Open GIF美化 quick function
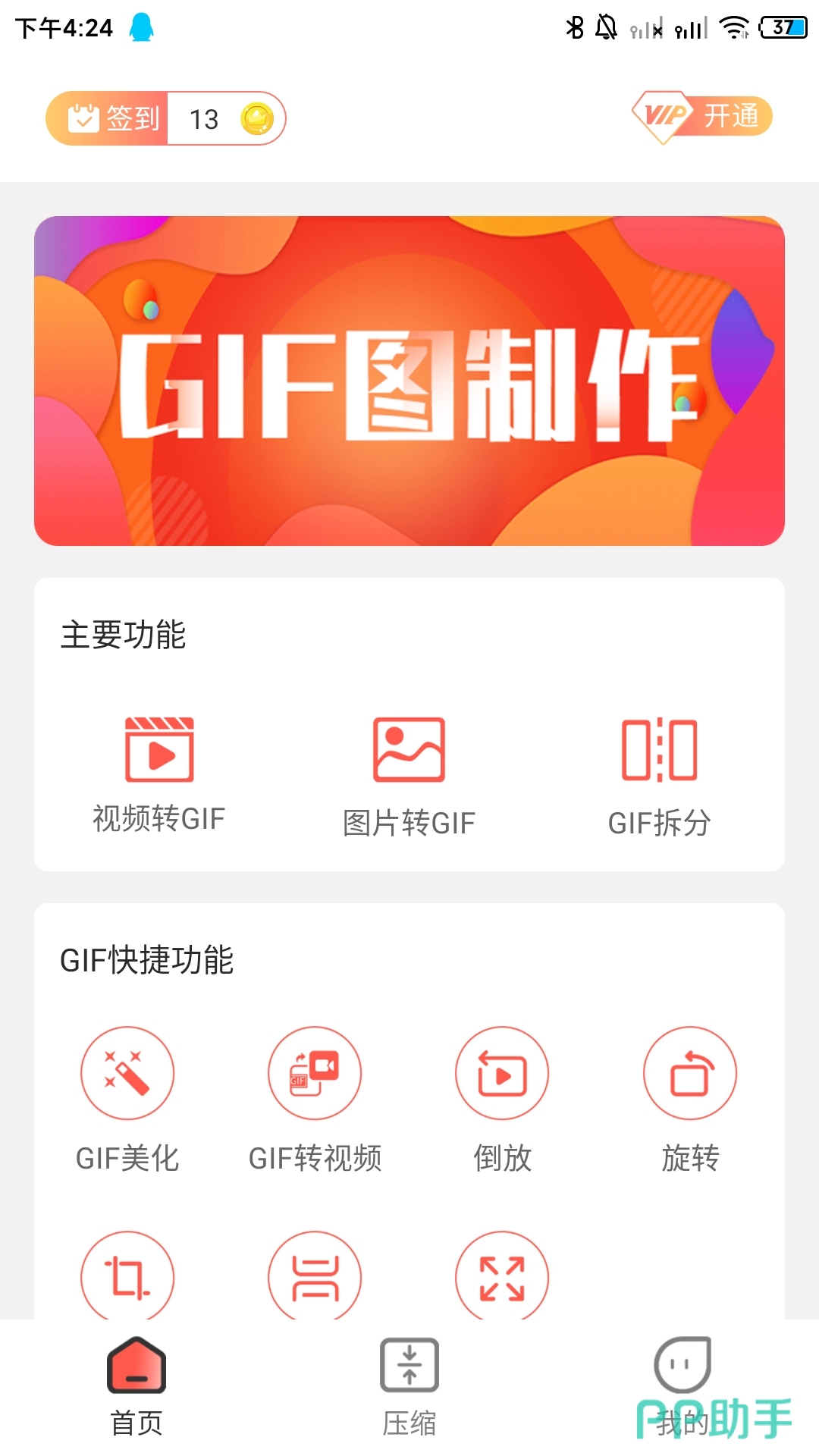The height and width of the screenshot is (1456, 819). click(x=127, y=1098)
